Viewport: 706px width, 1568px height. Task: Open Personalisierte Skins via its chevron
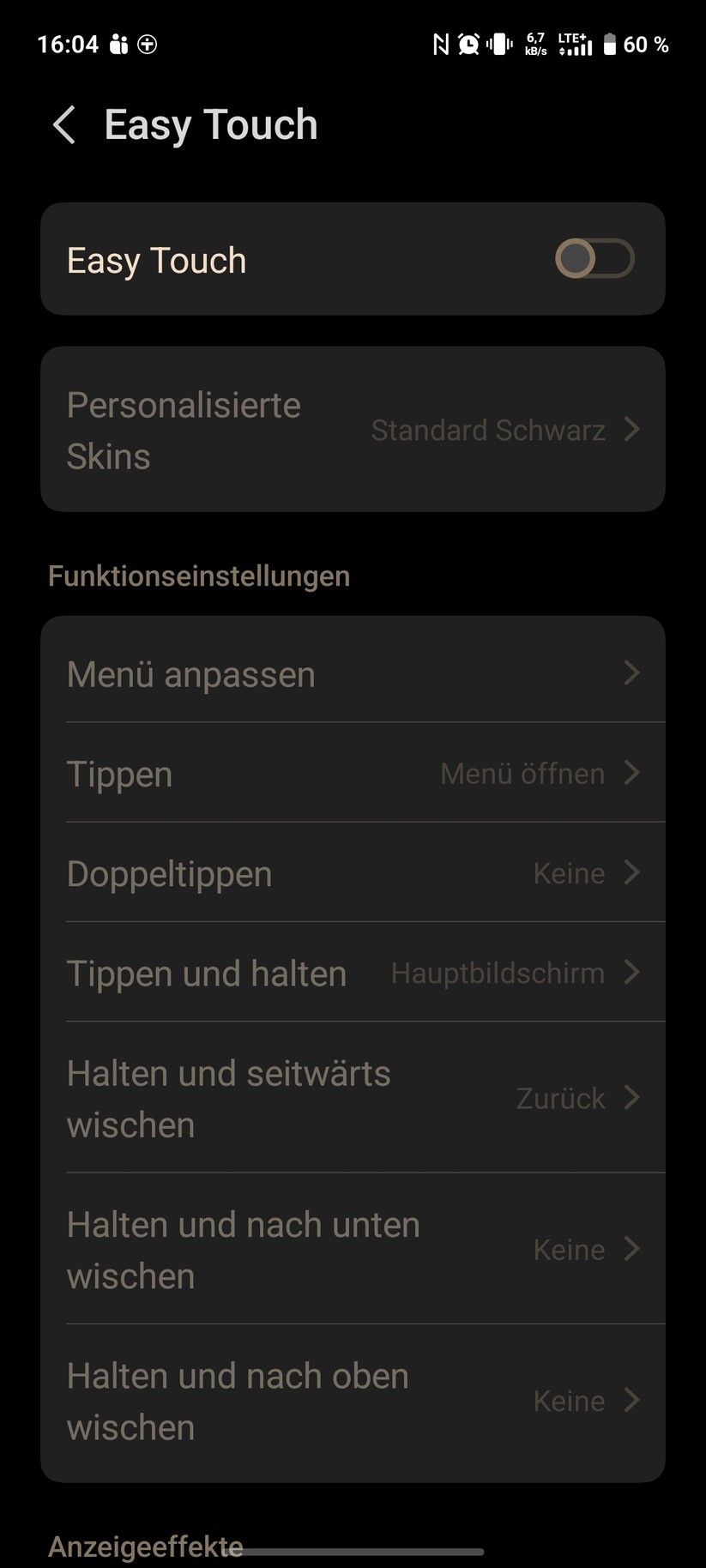coord(631,430)
